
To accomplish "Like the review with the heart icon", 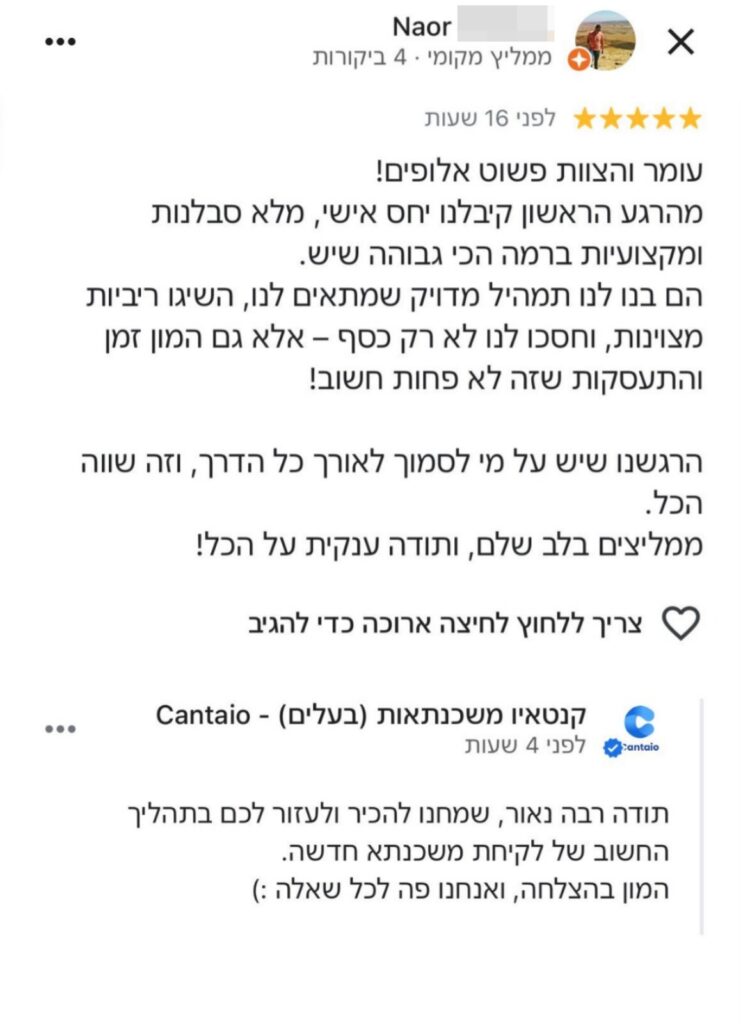I will (x=682, y=624).
